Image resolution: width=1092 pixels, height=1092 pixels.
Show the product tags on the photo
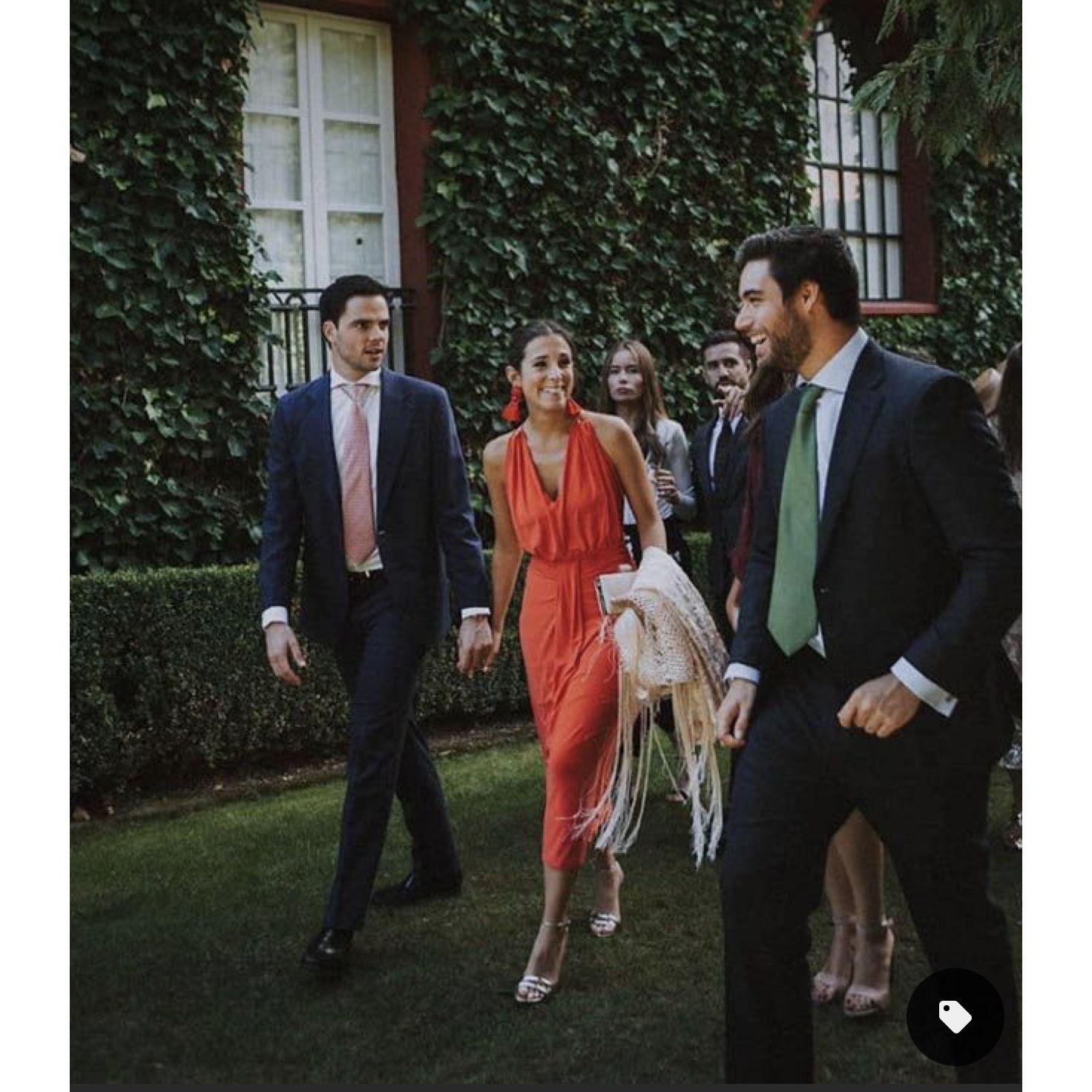coord(955,1016)
